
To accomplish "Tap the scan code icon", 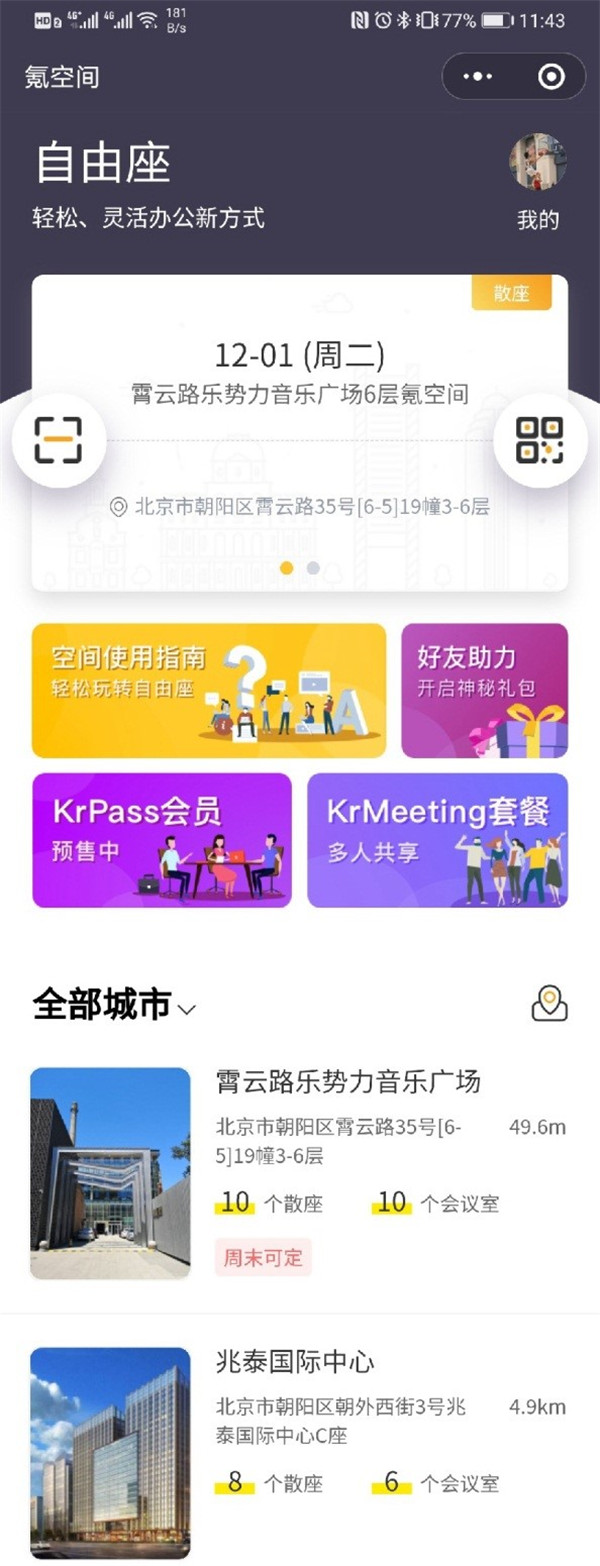I will pos(58,440).
